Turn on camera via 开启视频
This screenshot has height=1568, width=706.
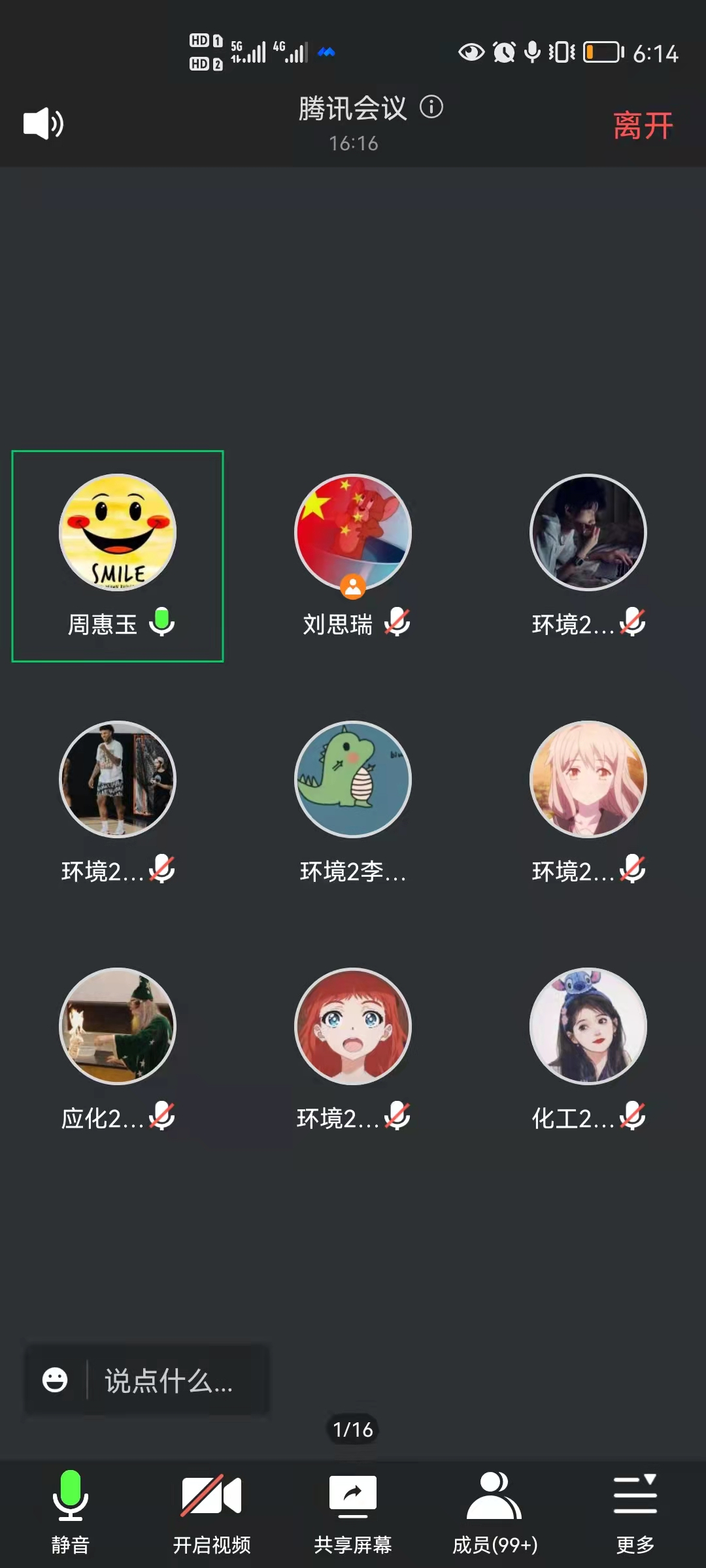(x=212, y=1511)
